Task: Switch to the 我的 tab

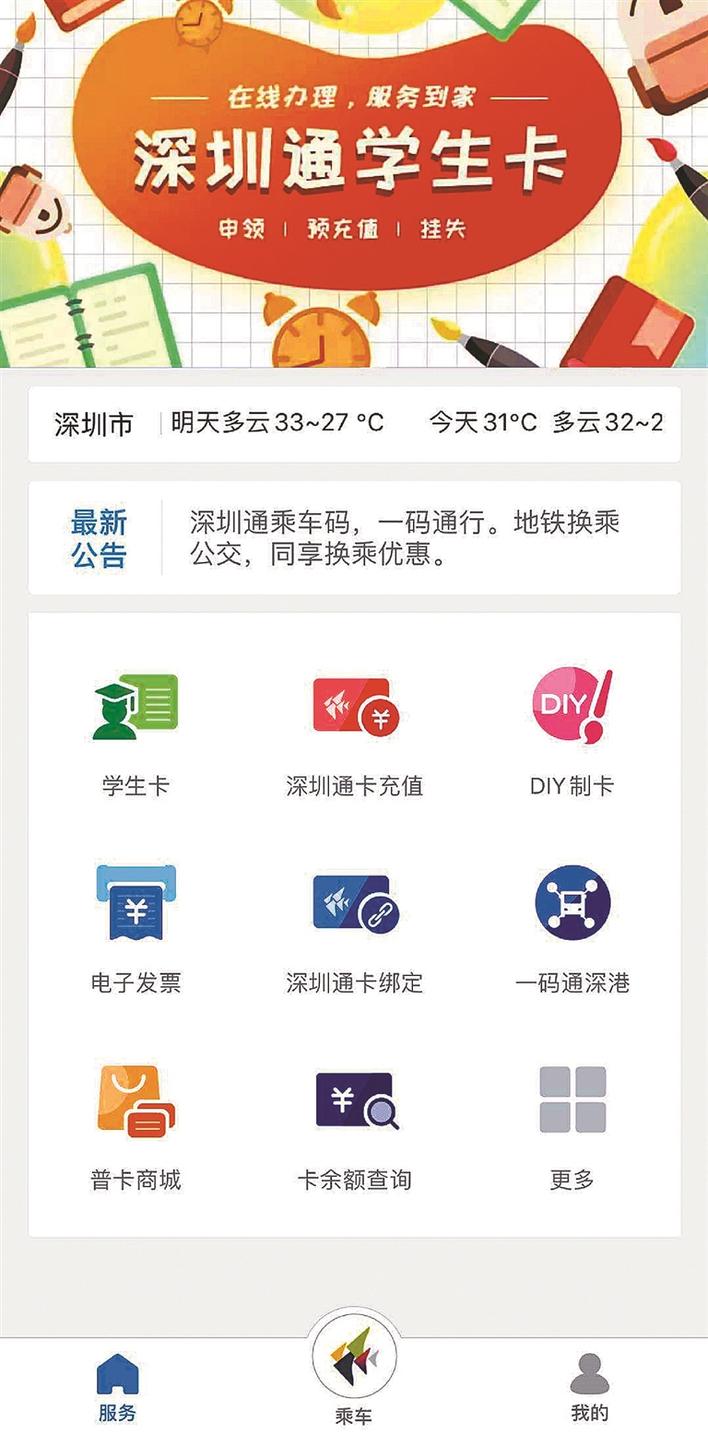Action: click(589, 1389)
